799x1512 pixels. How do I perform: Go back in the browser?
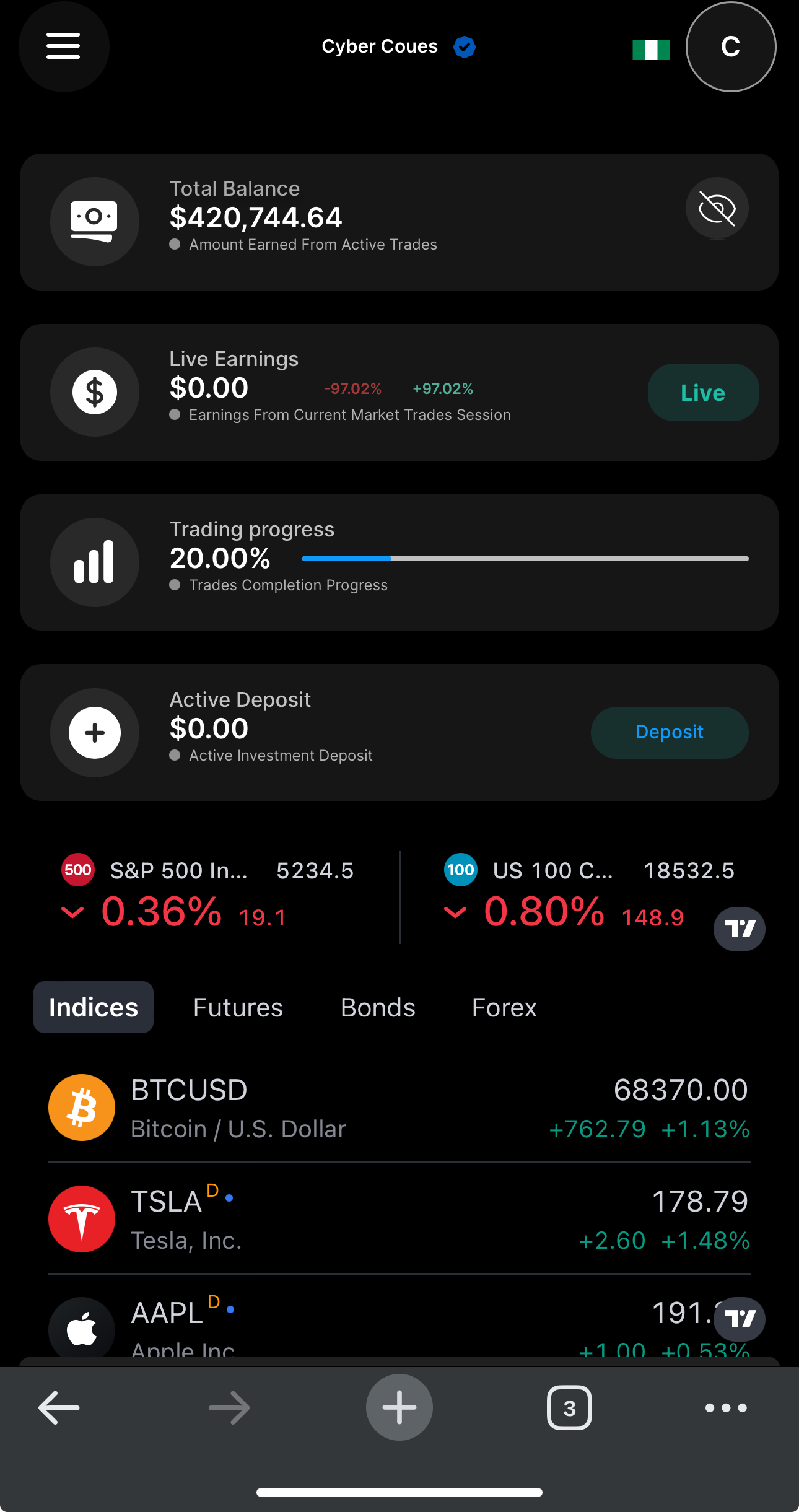(x=59, y=1407)
